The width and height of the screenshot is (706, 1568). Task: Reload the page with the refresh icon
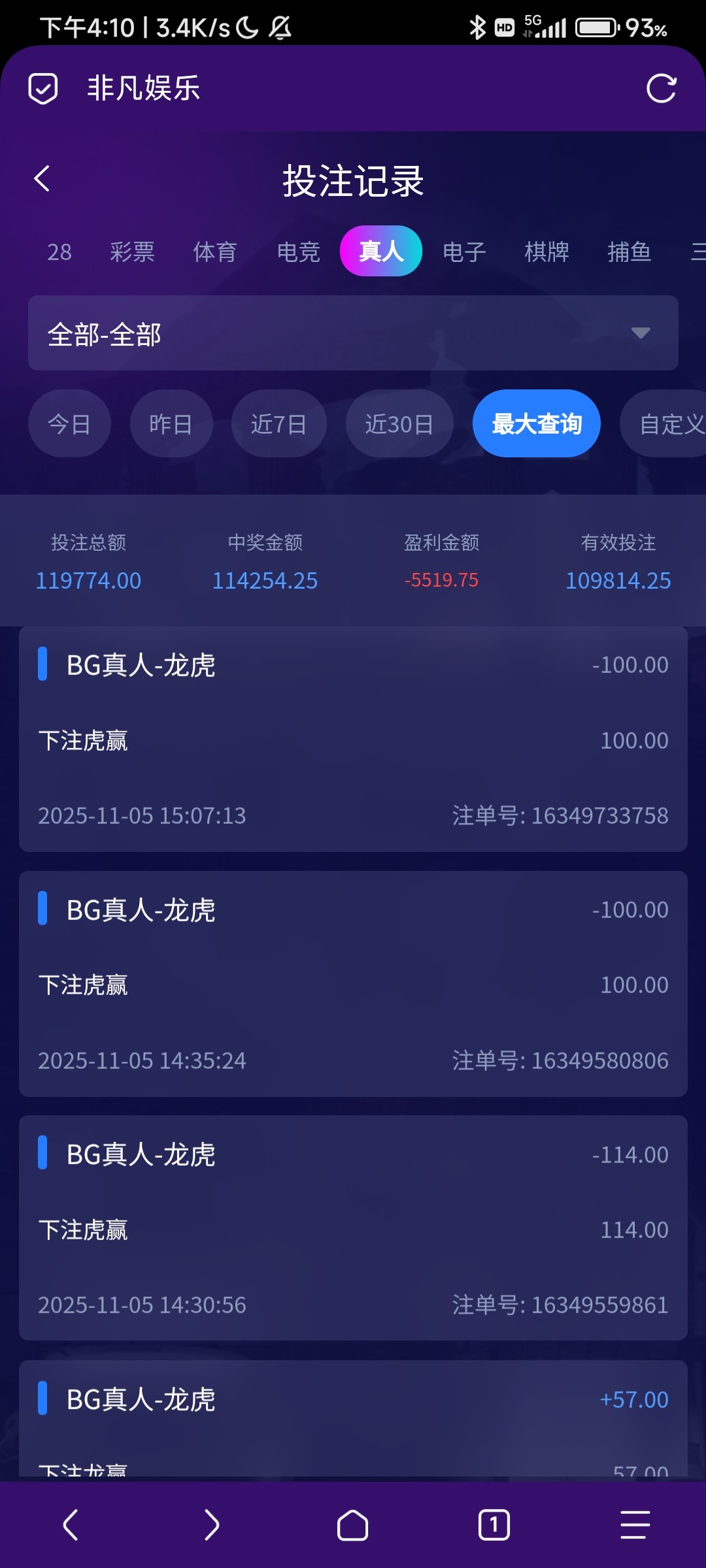pos(661,89)
